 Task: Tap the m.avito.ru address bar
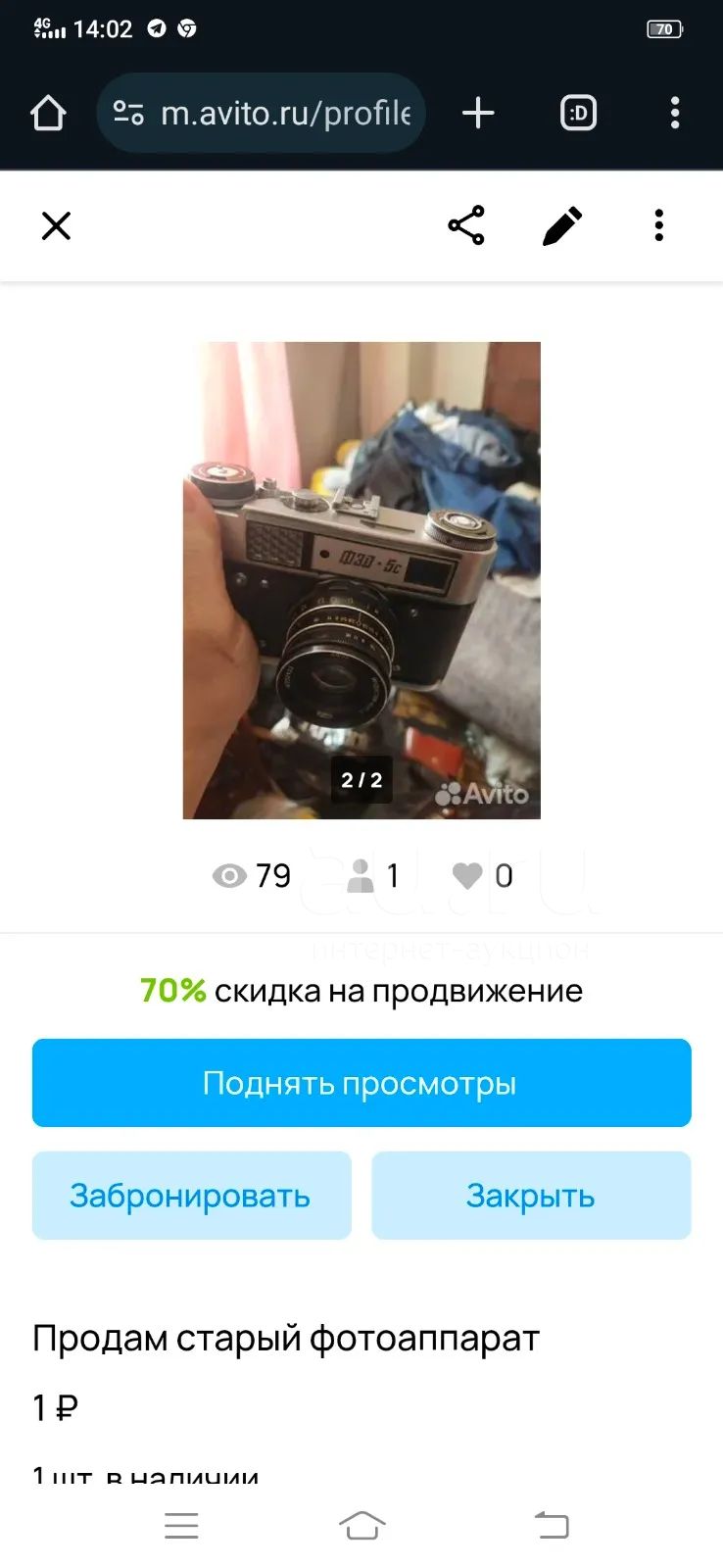click(x=262, y=113)
